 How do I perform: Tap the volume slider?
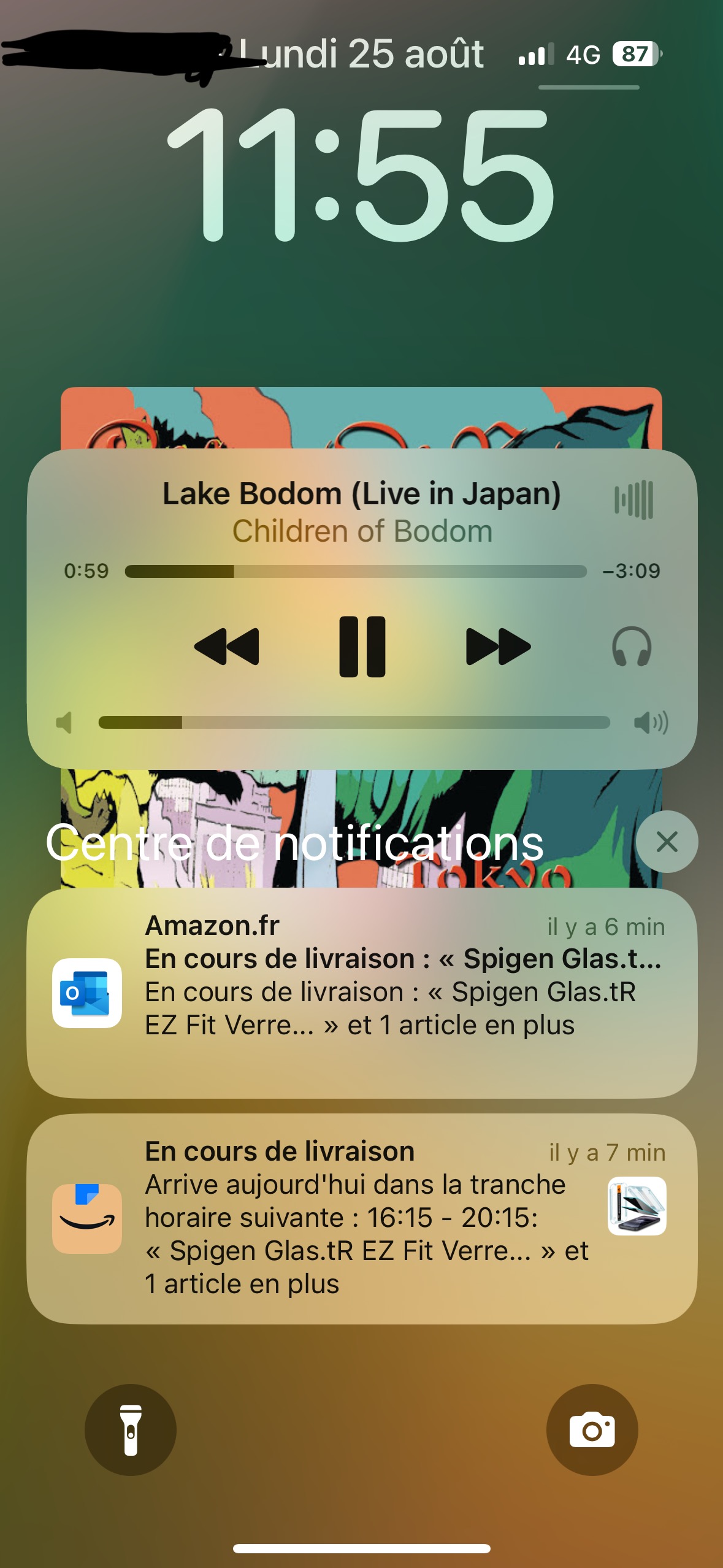pyautogui.click(x=354, y=722)
